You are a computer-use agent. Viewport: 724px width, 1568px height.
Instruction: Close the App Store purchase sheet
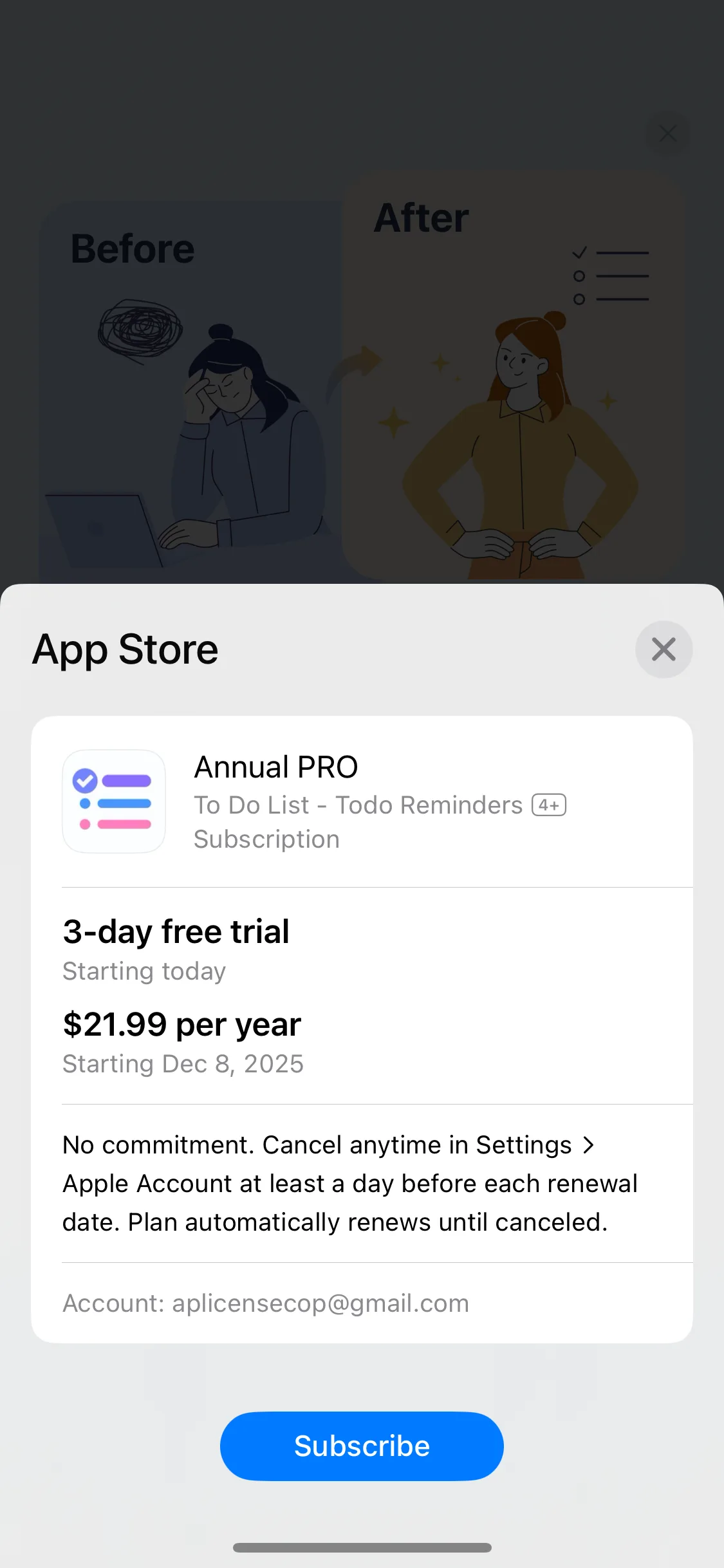[664, 649]
